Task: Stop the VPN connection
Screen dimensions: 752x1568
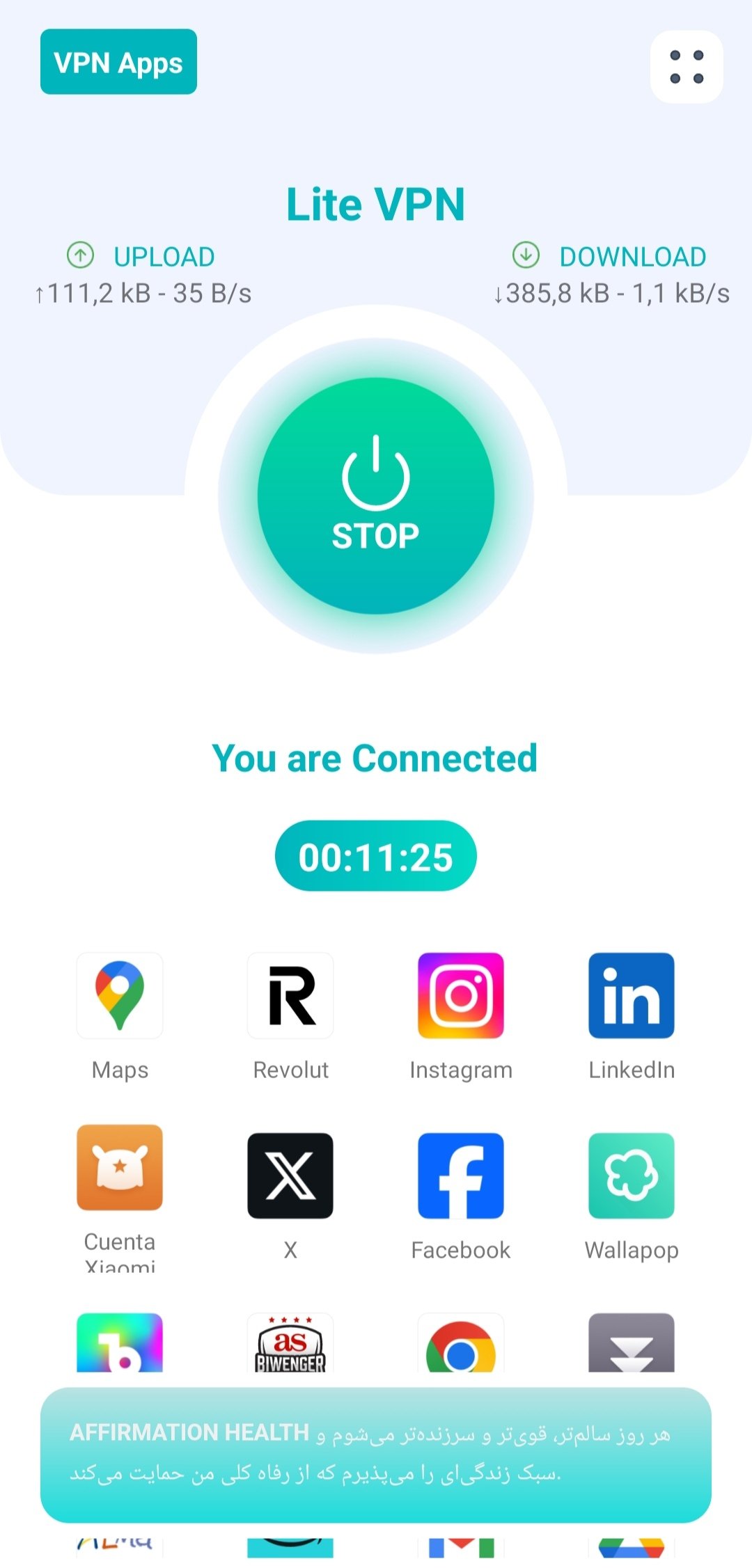Action: (376, 496)
